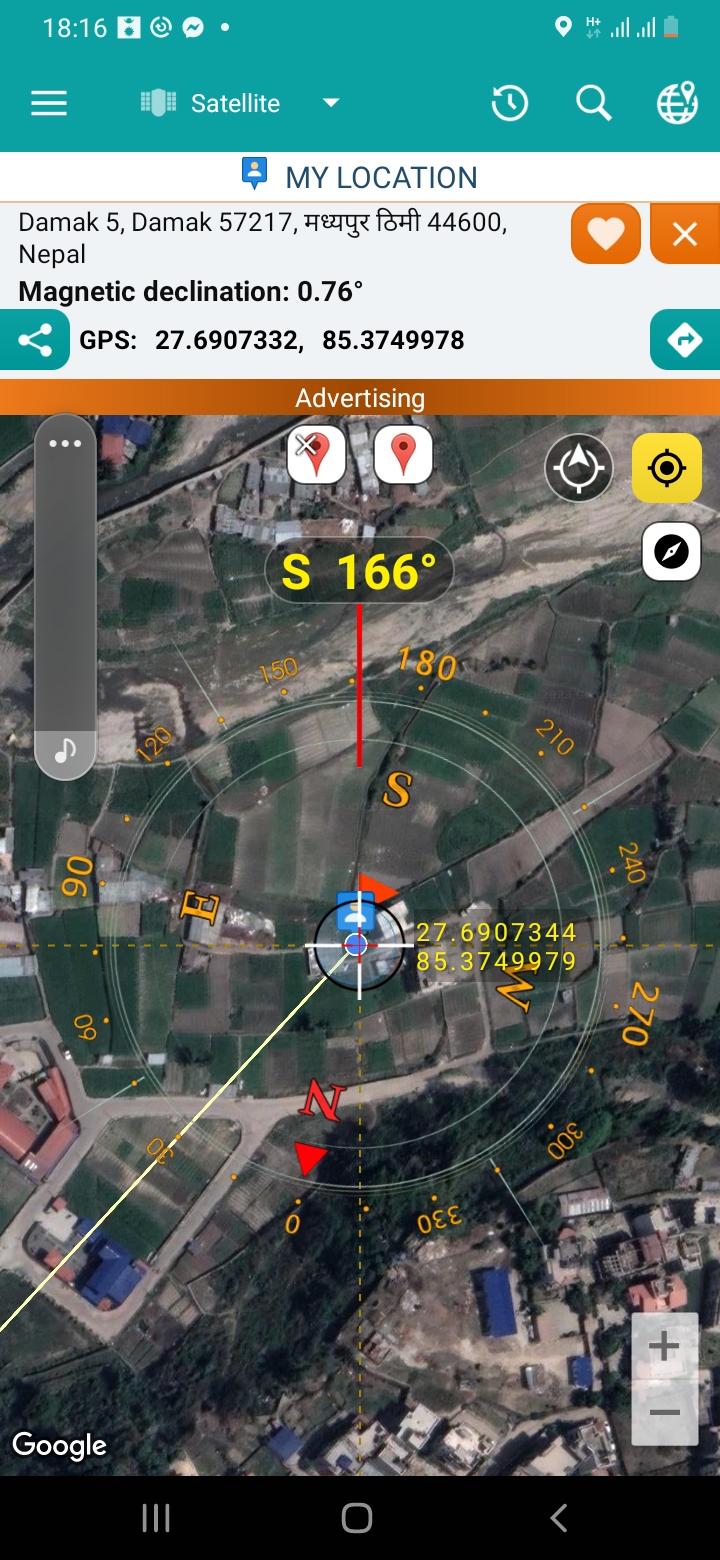Go to the home screen
Image resolution: width=720 pixels, height=1560 pixels.
(x=357, y=1518)
